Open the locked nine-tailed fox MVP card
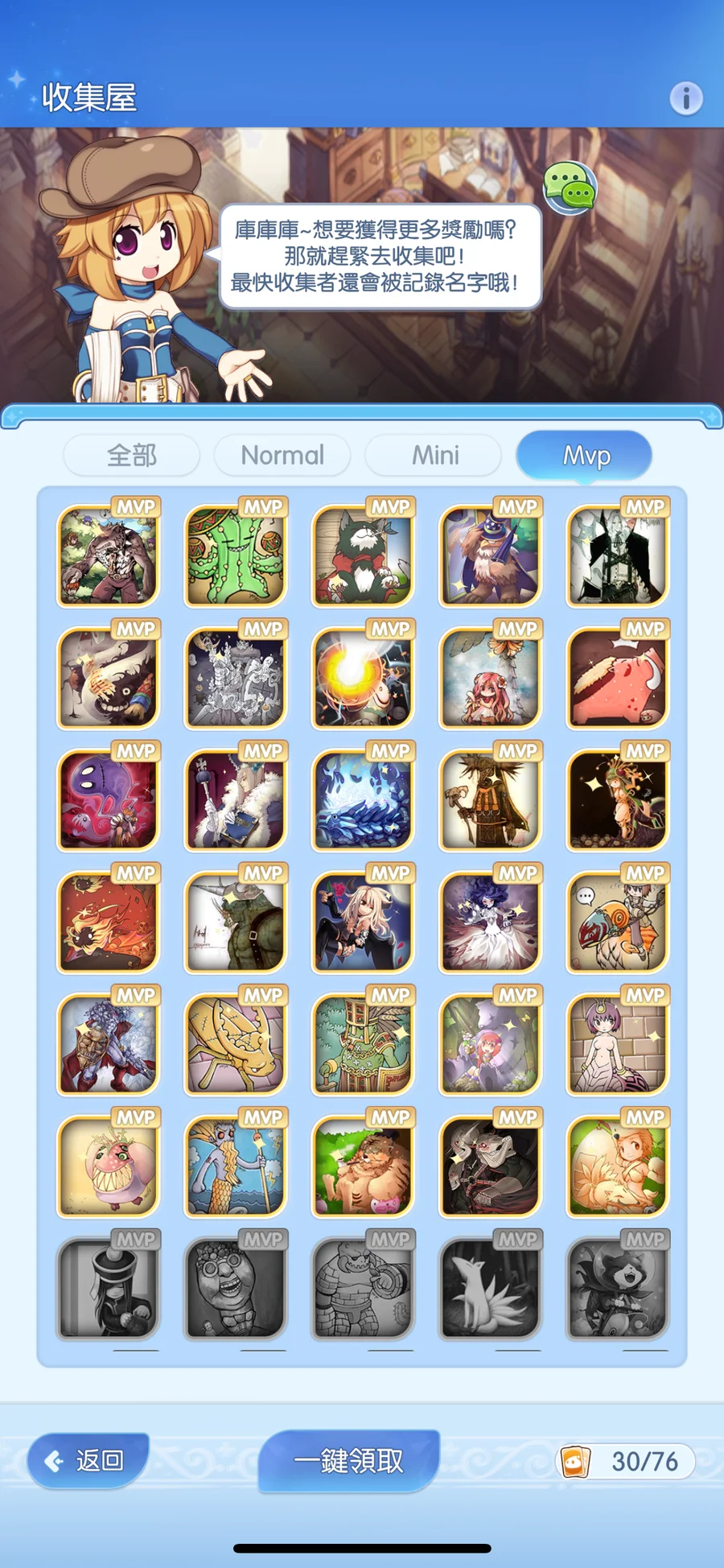The width and height of the screenshot is (724, 1568). 490,1287
